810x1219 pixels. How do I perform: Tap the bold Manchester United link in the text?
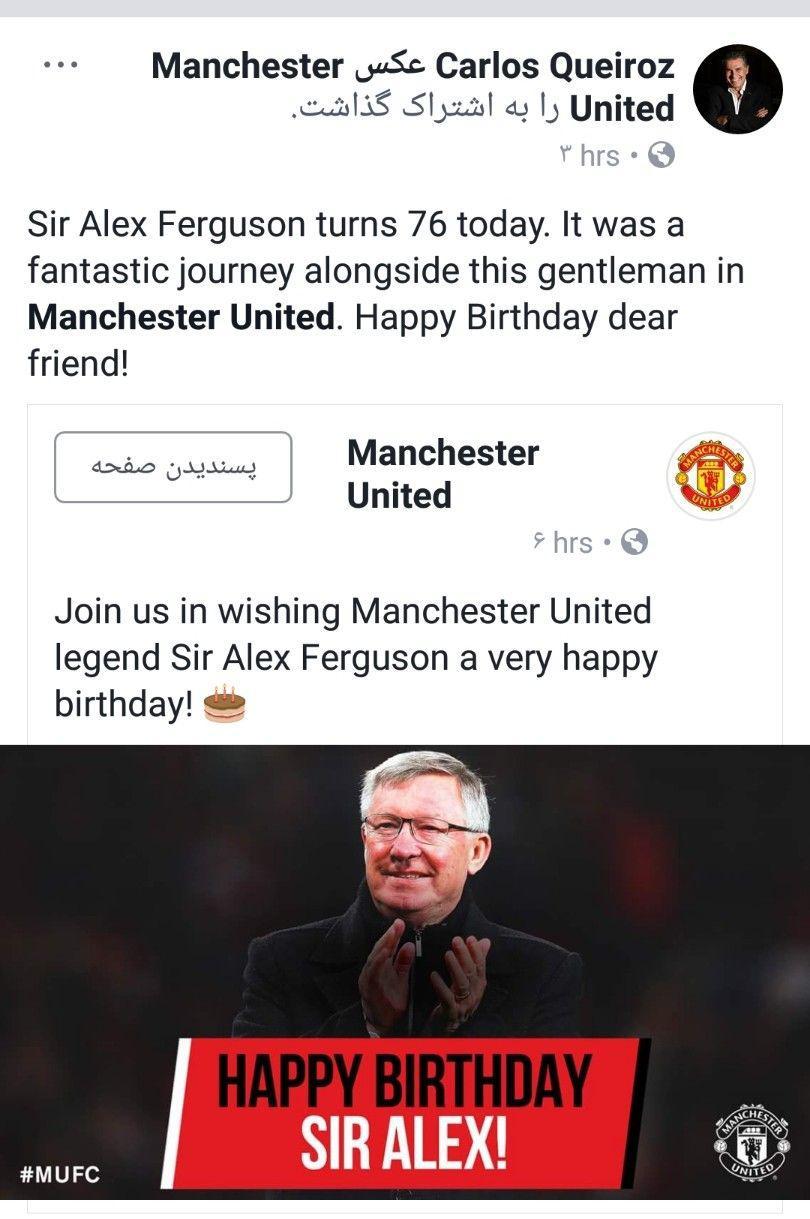(180, 318)
